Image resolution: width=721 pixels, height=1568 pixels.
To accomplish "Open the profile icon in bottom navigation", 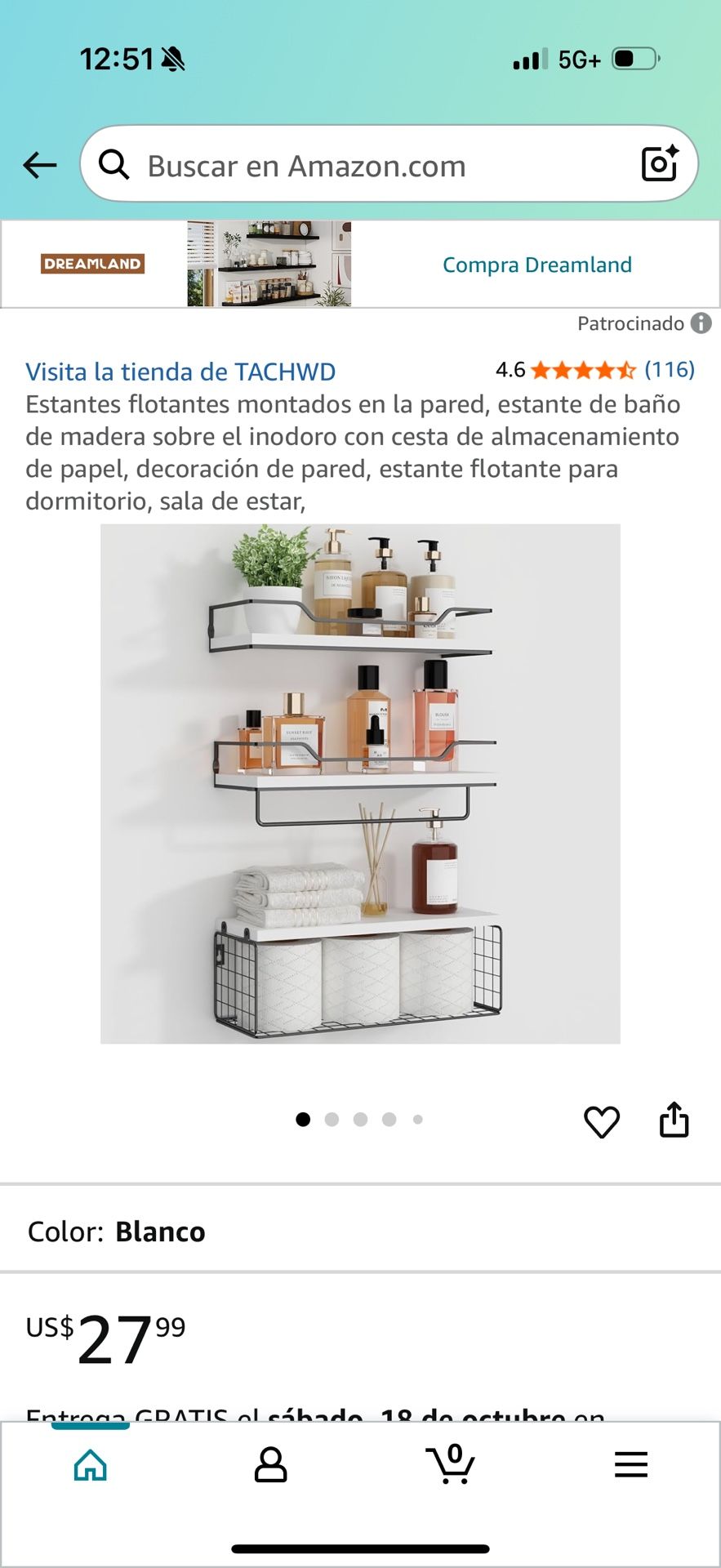I will (270, 1464).
